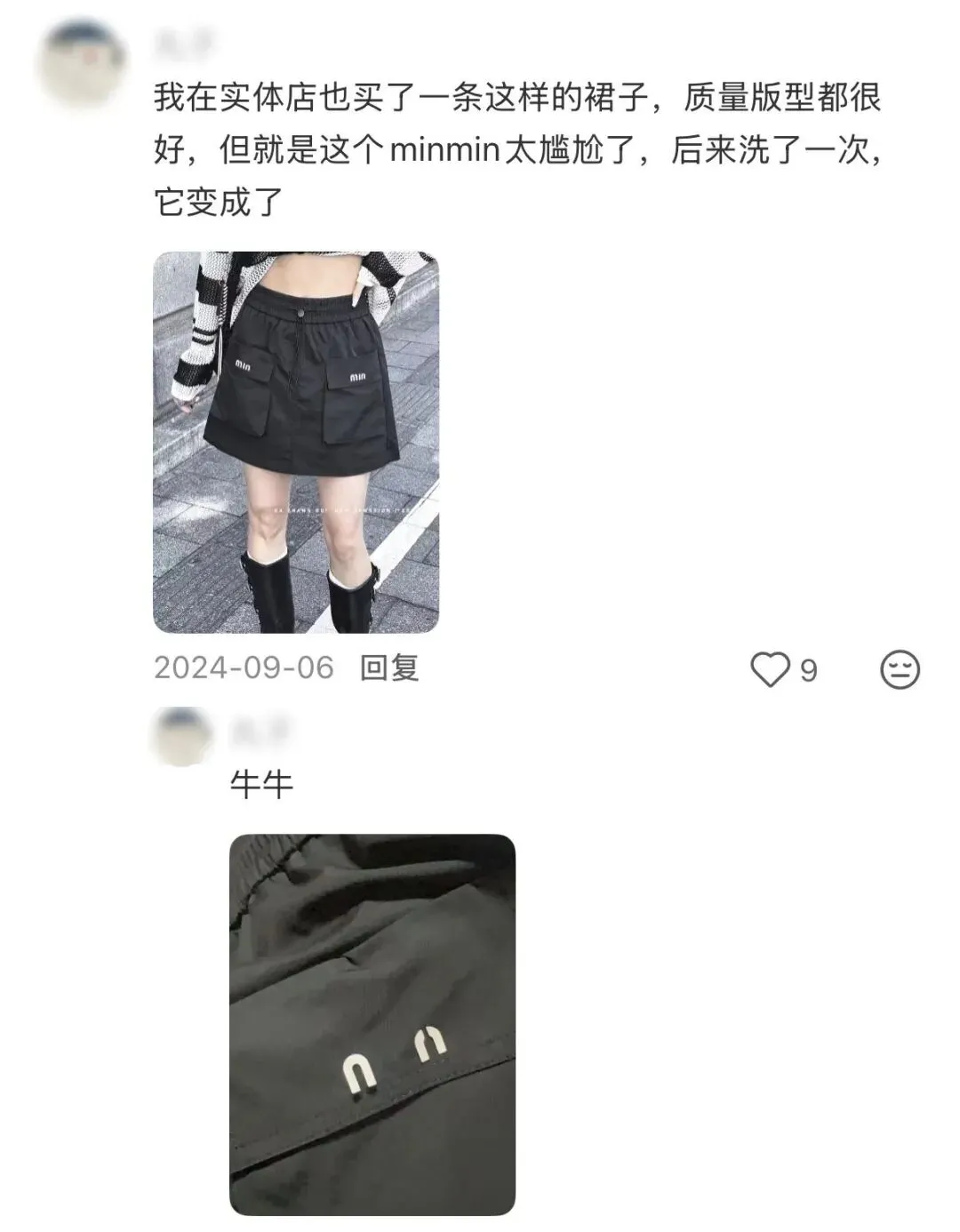
Task: Open the skirt photo in the comment
Action: [296, 443]
